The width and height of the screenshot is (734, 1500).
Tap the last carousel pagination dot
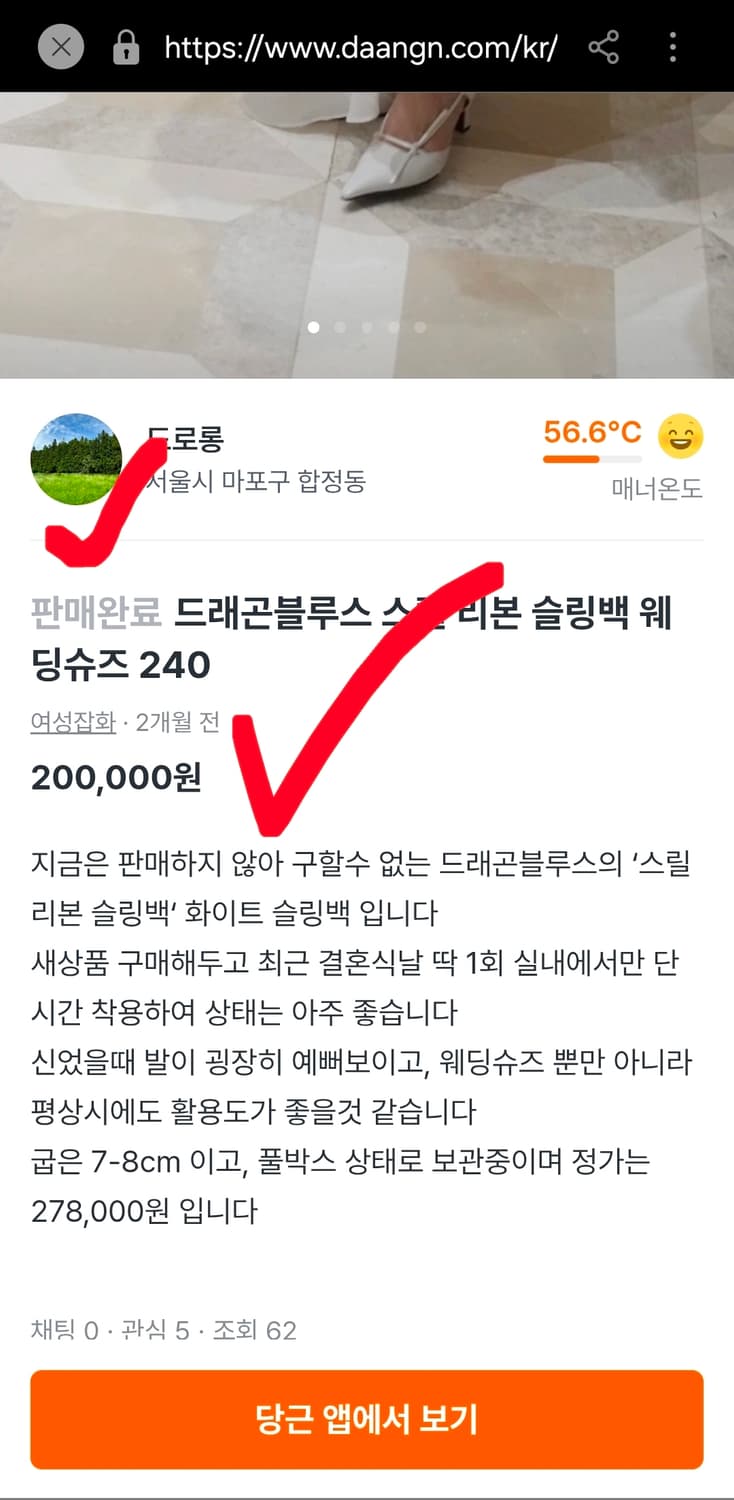coord(421,327)
